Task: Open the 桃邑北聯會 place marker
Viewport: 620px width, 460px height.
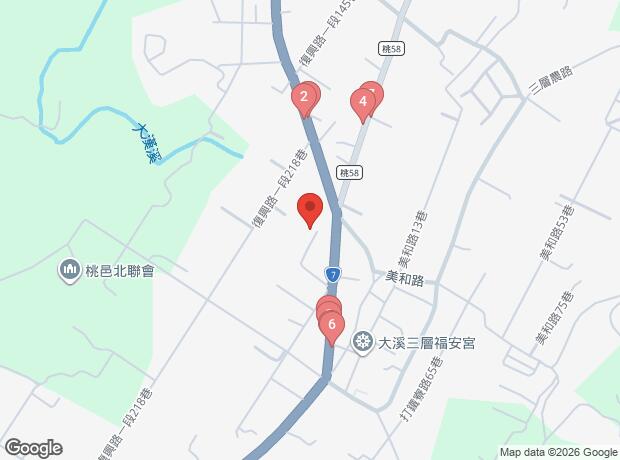Action: point(69,270)
